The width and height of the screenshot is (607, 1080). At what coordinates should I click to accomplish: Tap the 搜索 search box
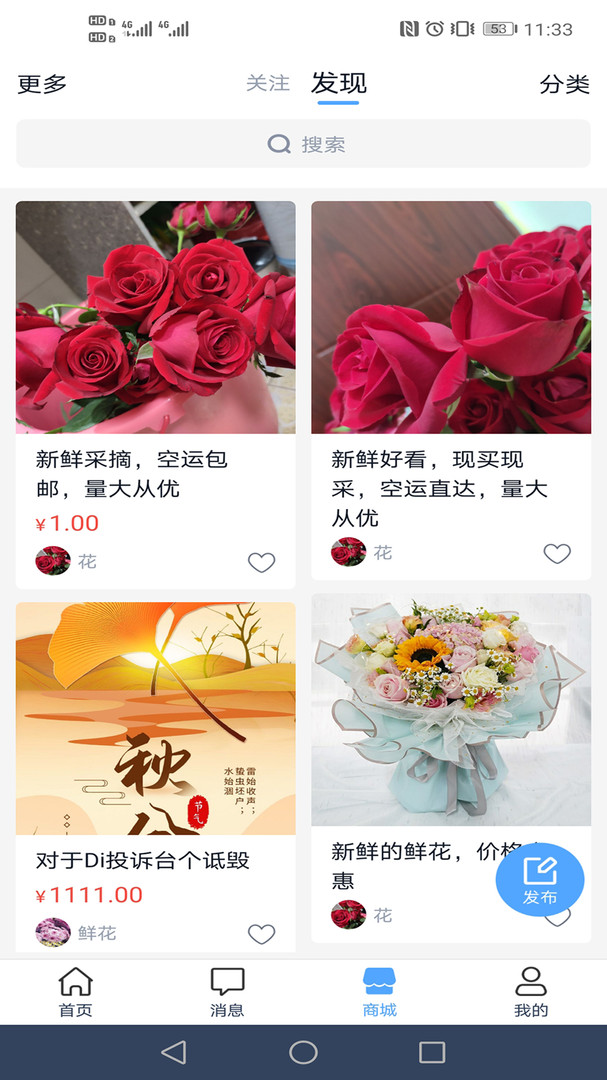click(303, 144)
